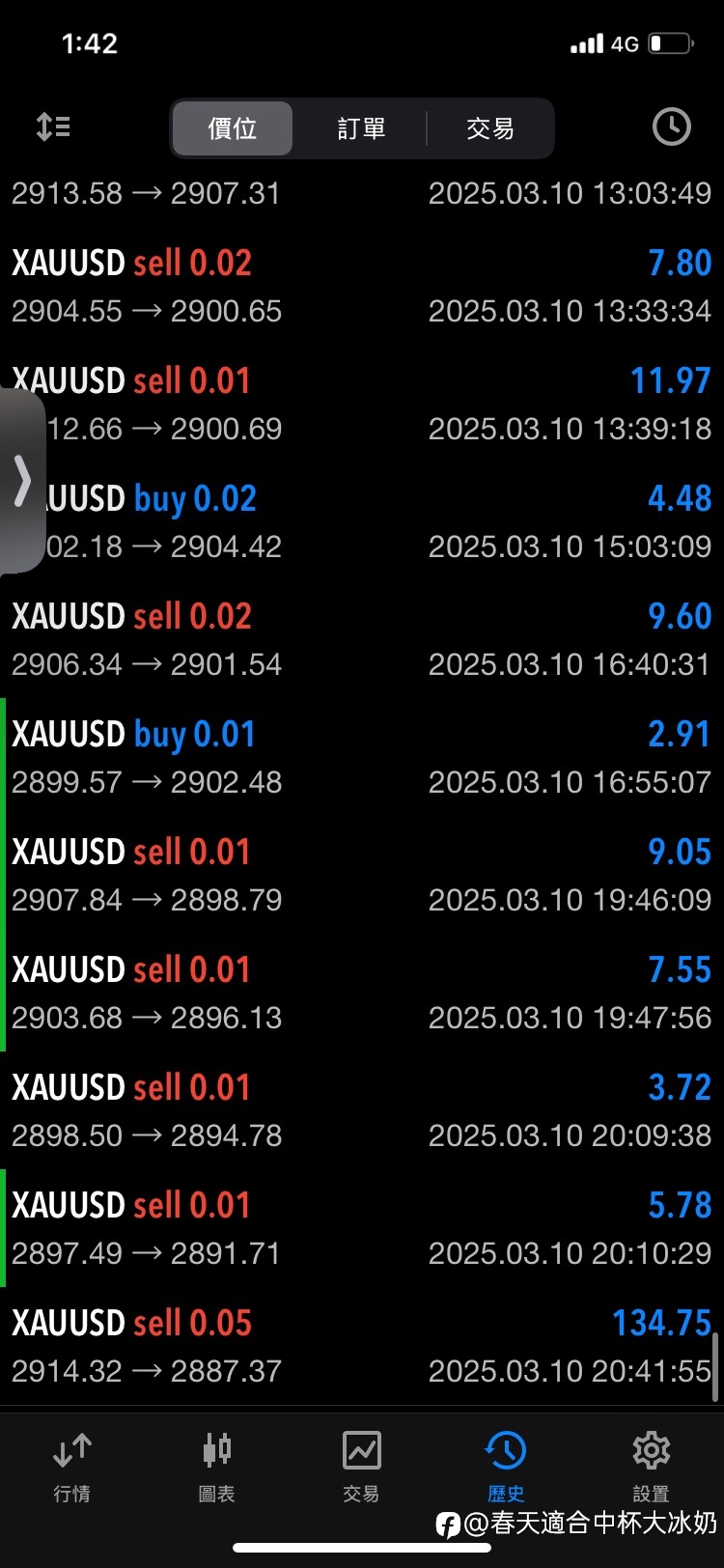This screenshot has width=724, height=1568.
Task: Switch to the 交易 segment at top
Action: 489,128
